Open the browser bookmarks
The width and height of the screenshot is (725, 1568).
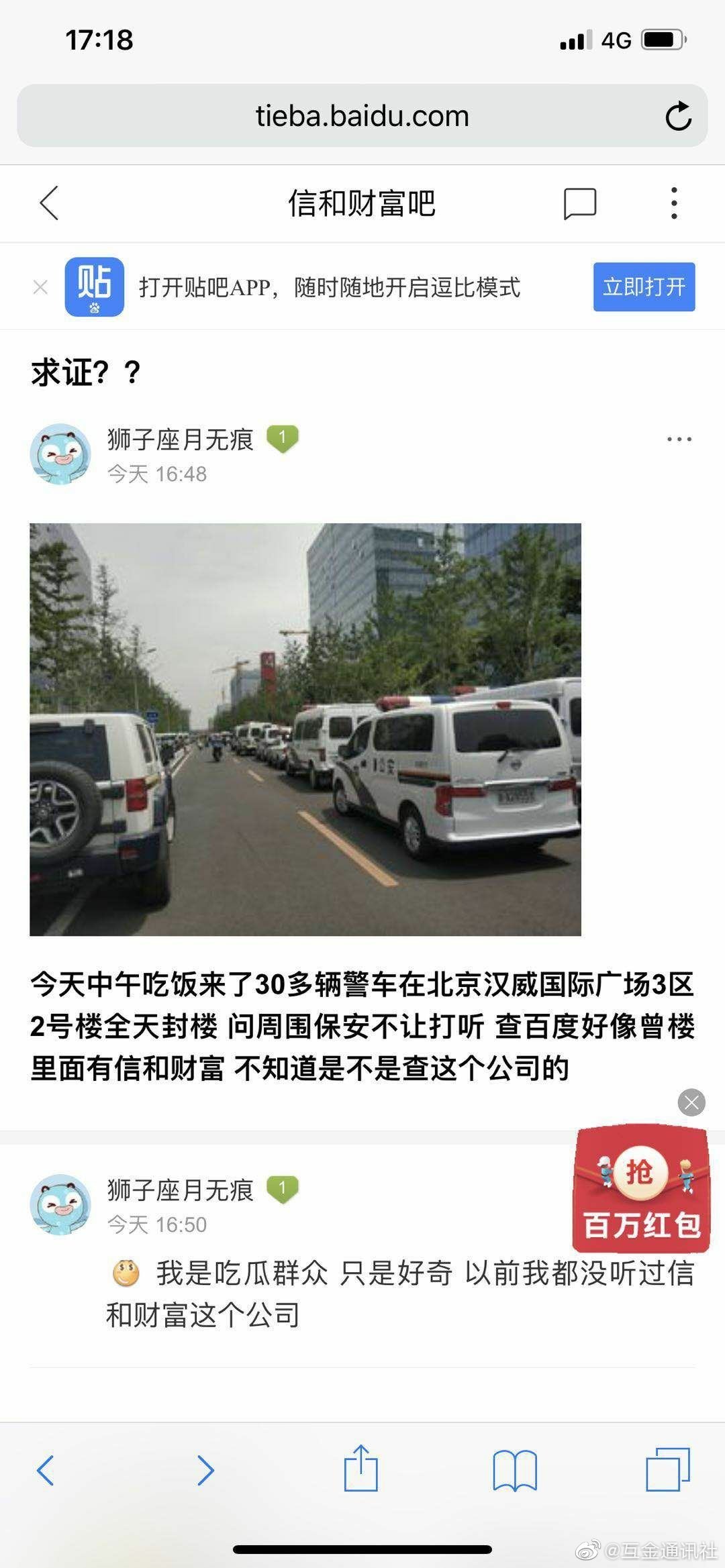(514, 1470)
